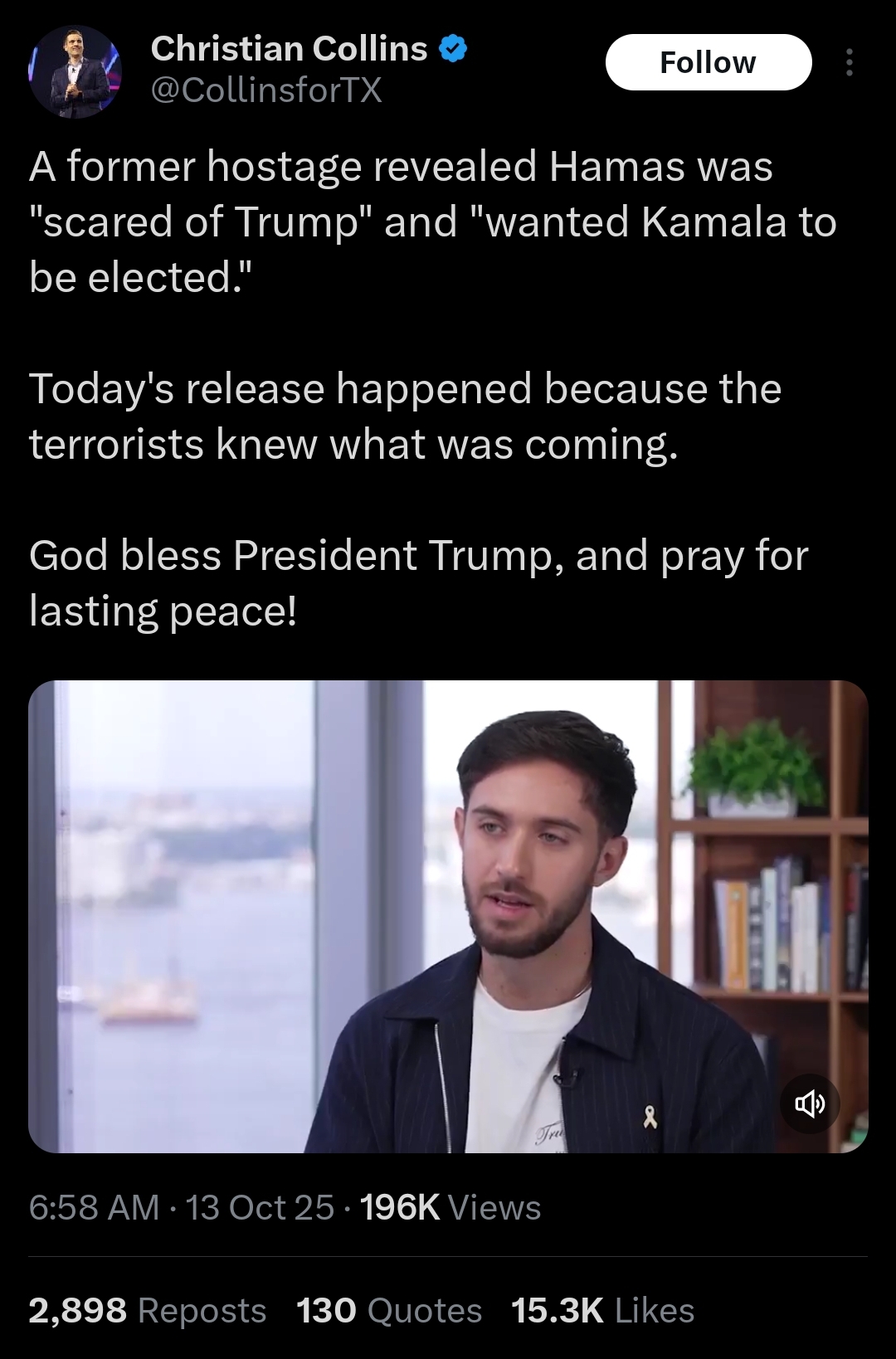
Task: Open the post overflow menu
Action: pyautogui.click(x=849, y=62)
